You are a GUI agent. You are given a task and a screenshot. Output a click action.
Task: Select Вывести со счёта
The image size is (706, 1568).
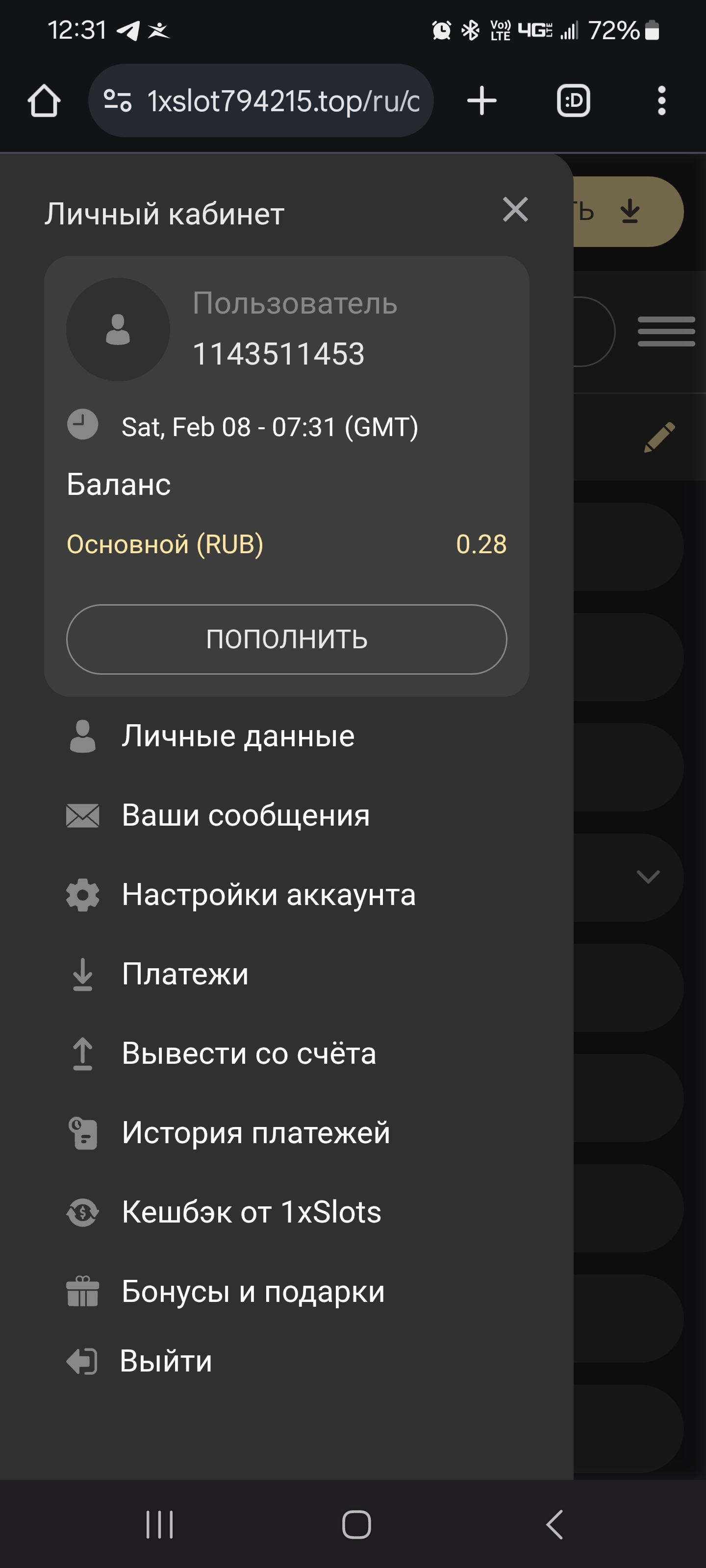point(249,1053)
